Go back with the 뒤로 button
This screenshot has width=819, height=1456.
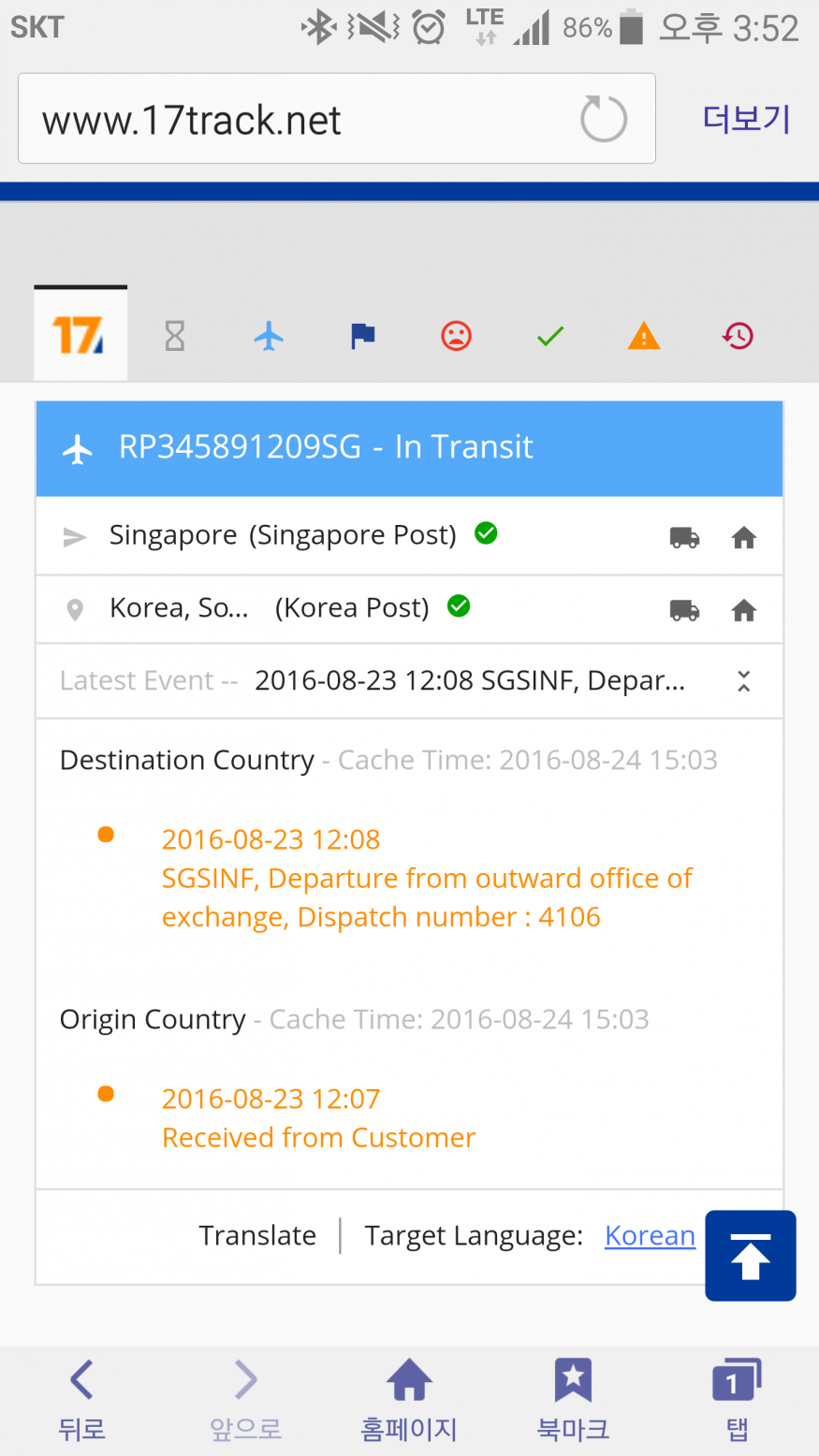(x=82, y=1401)
